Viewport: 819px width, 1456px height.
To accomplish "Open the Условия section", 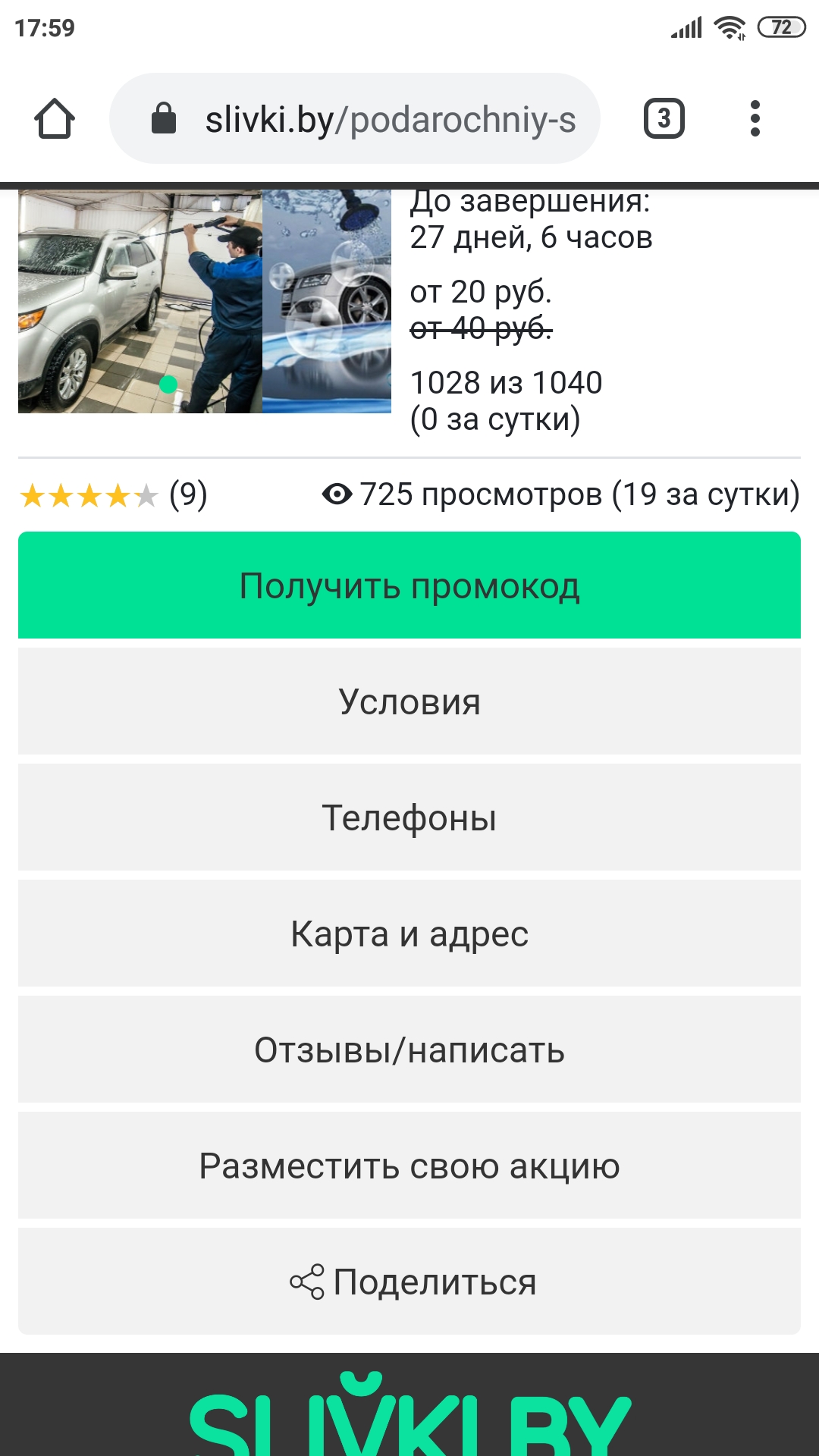I will point(409,701).
